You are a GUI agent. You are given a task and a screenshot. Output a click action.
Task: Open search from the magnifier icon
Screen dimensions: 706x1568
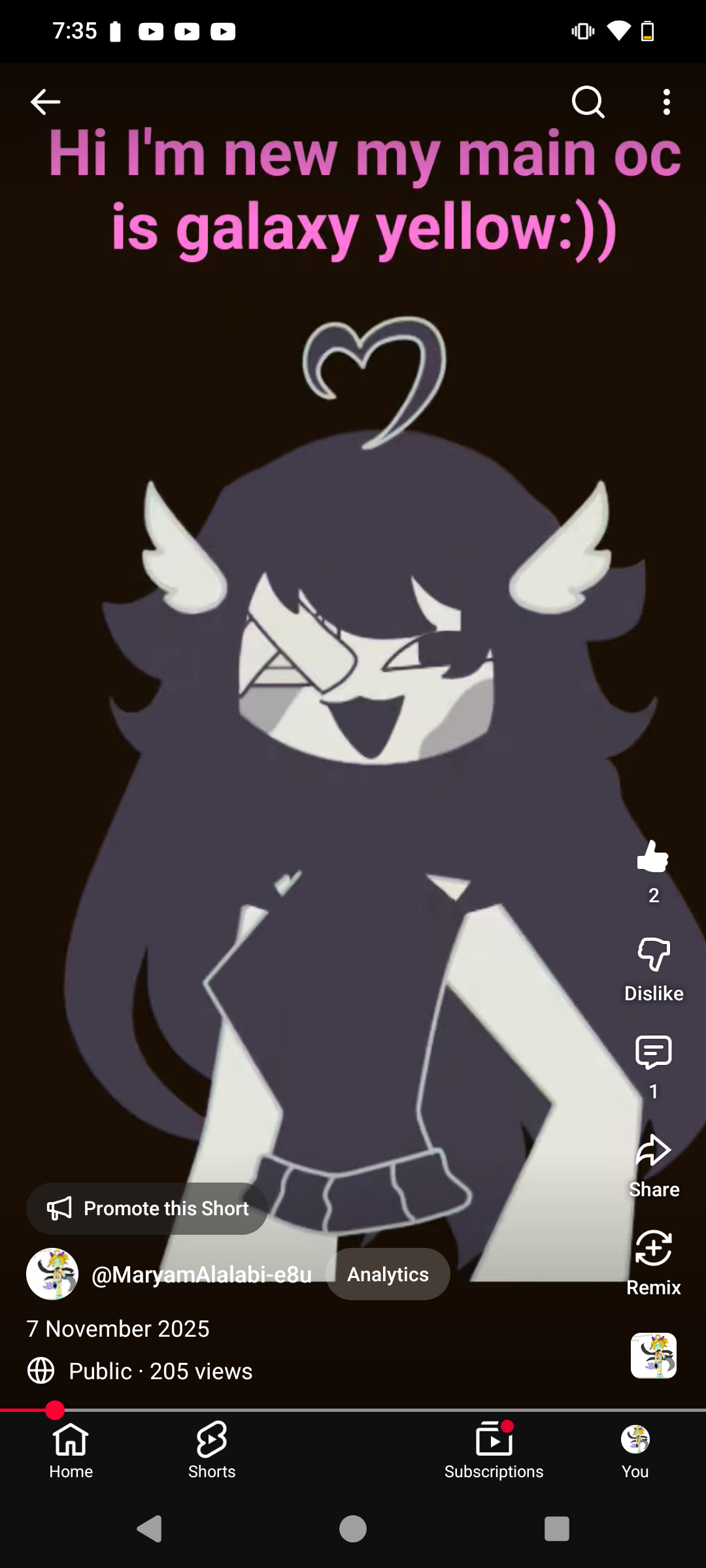588,102
